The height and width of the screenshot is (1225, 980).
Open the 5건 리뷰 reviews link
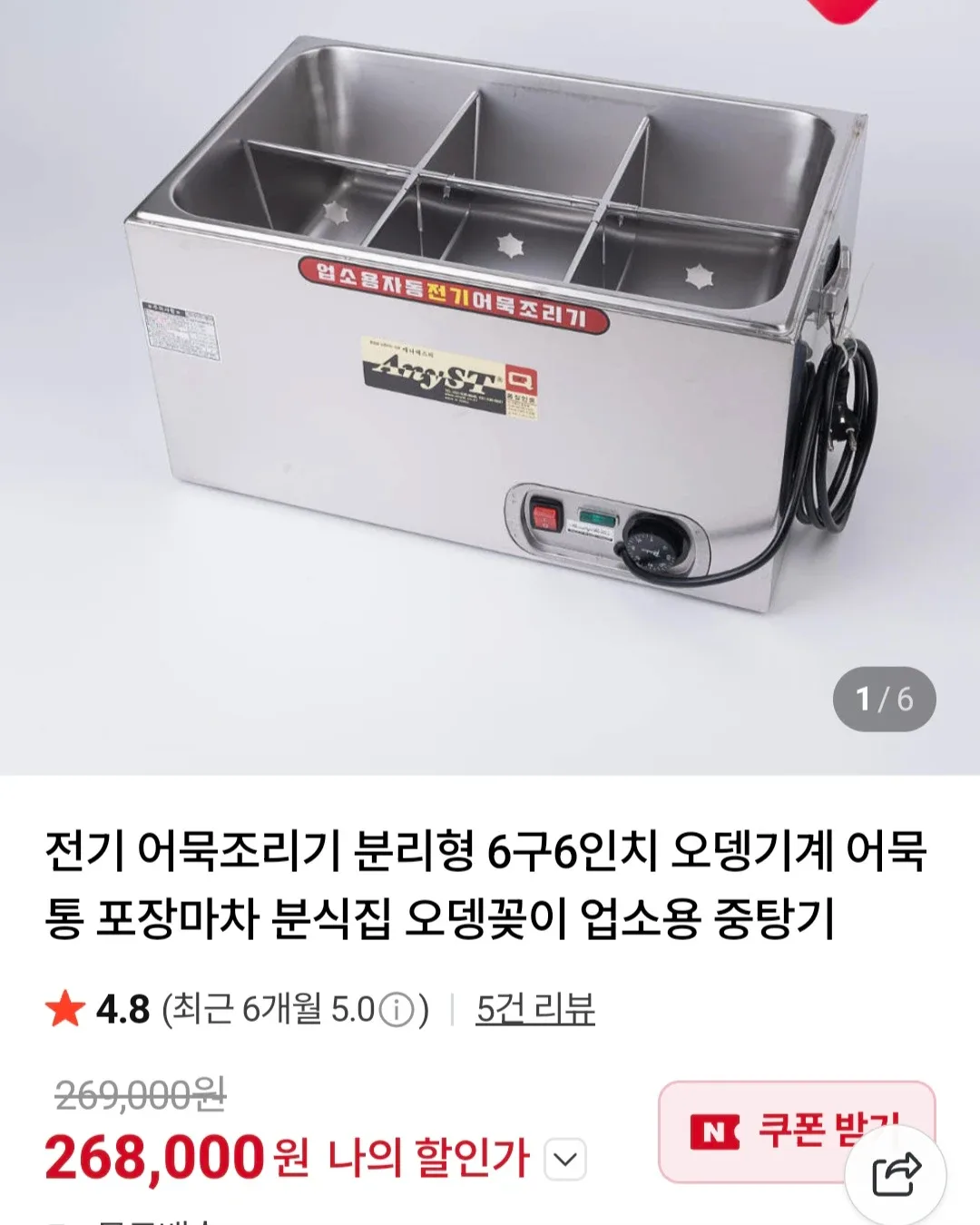[535, 1009]
